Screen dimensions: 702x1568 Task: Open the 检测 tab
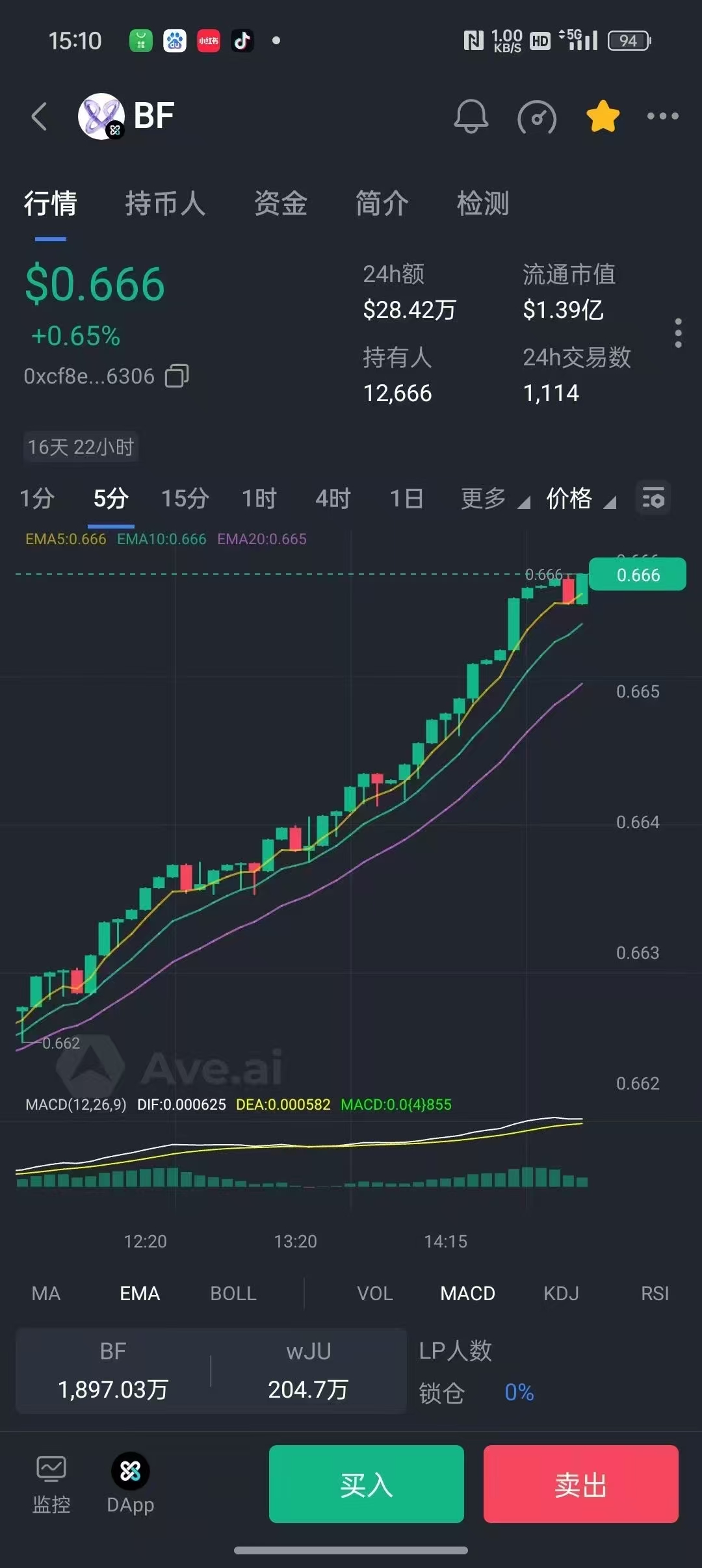click(x=482, y=203)
